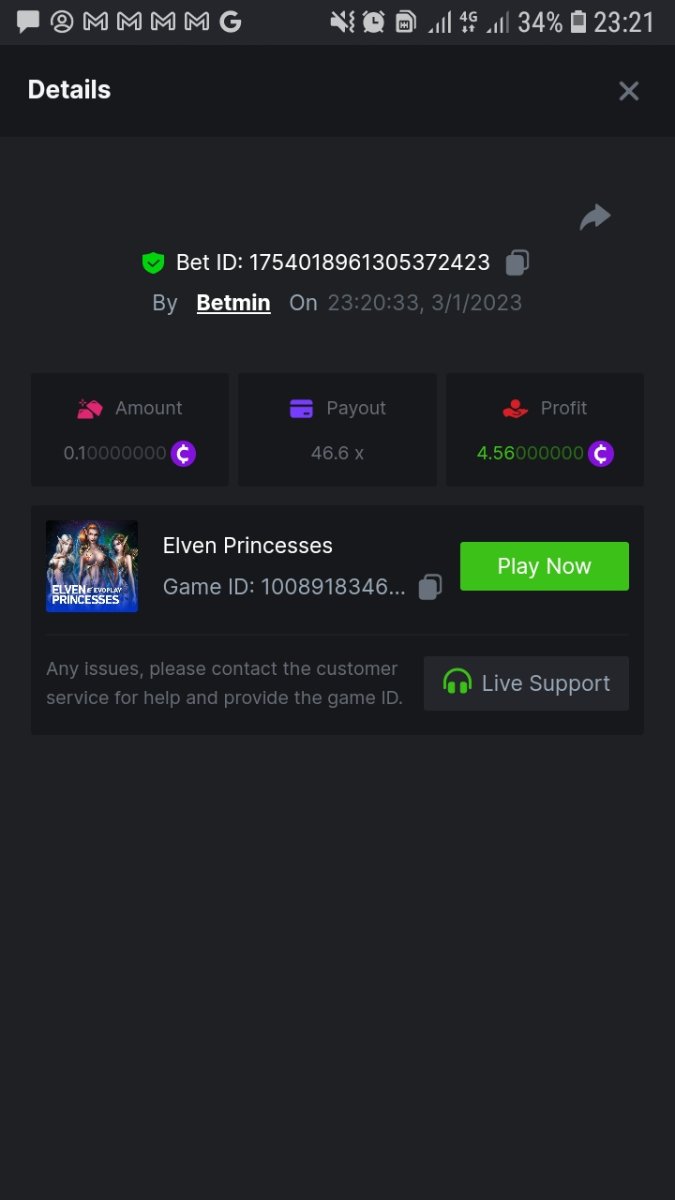Viewport: 675px width, 1200px height.
Task: Close the Details panel
Action: 628,91
